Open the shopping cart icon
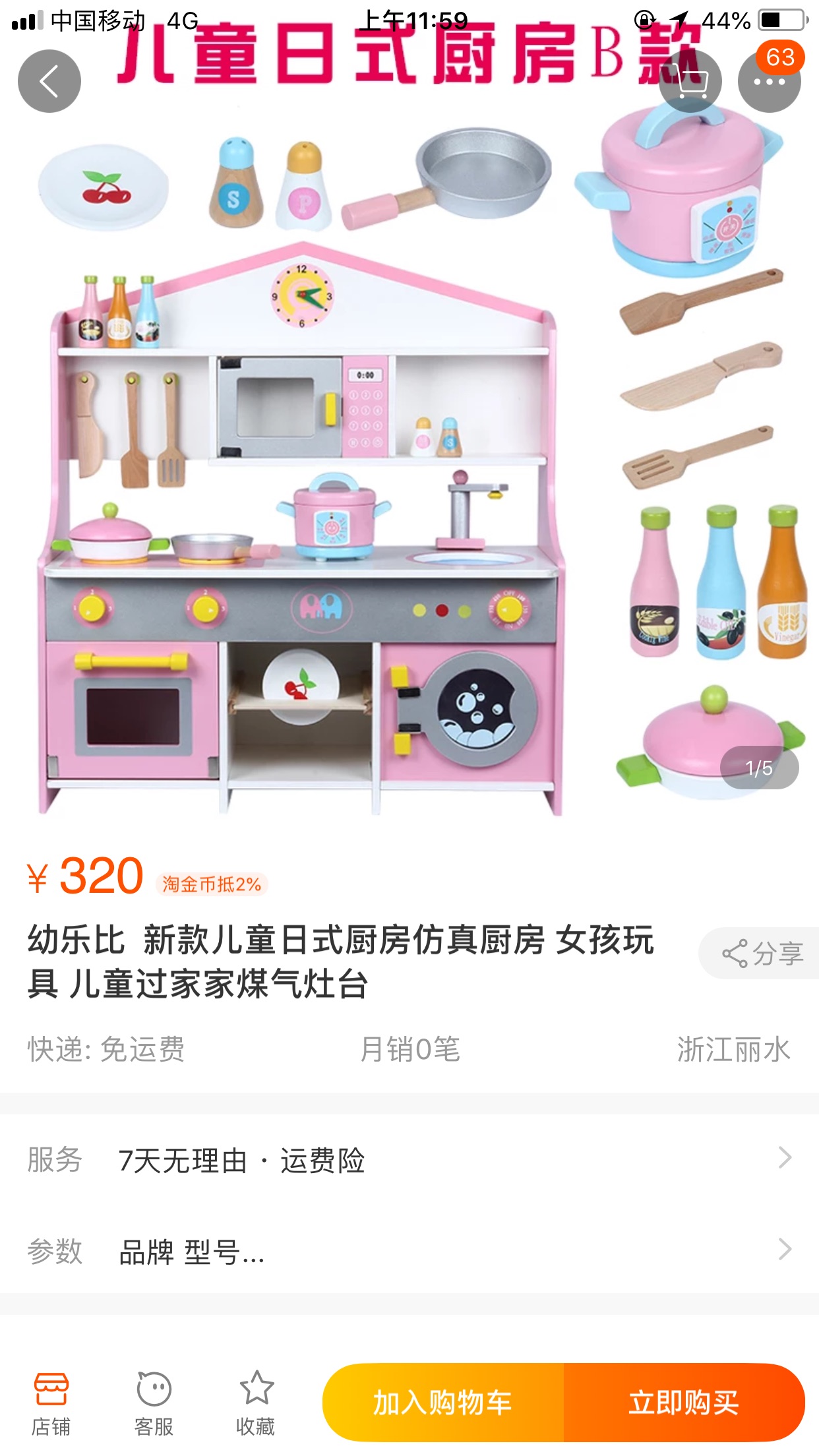 click(690, 81)
